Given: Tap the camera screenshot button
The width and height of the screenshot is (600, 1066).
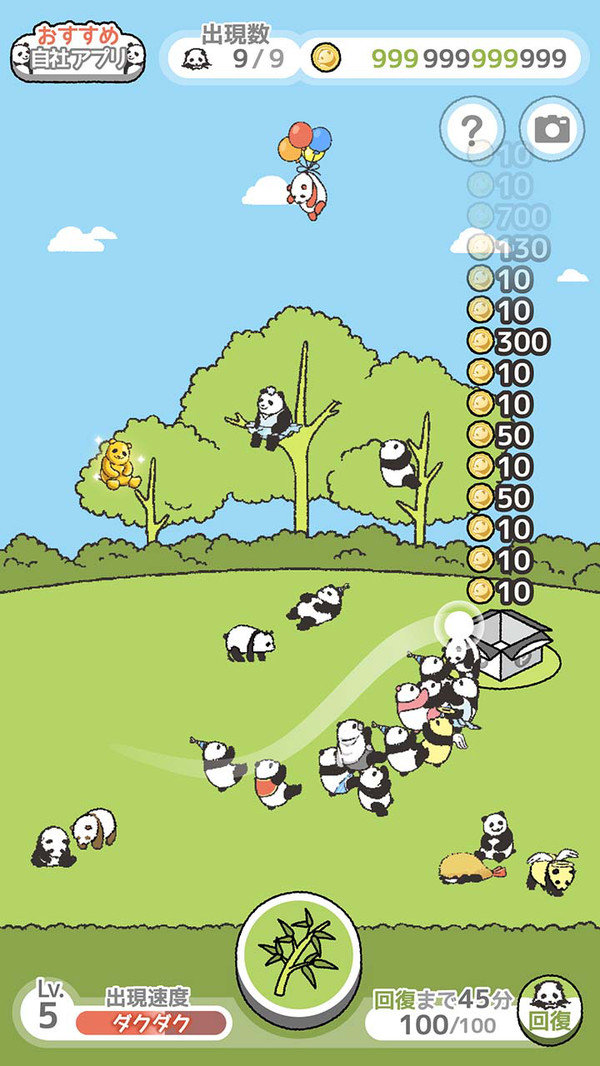Looking at the screenshot, I should (x=552, y=128).
